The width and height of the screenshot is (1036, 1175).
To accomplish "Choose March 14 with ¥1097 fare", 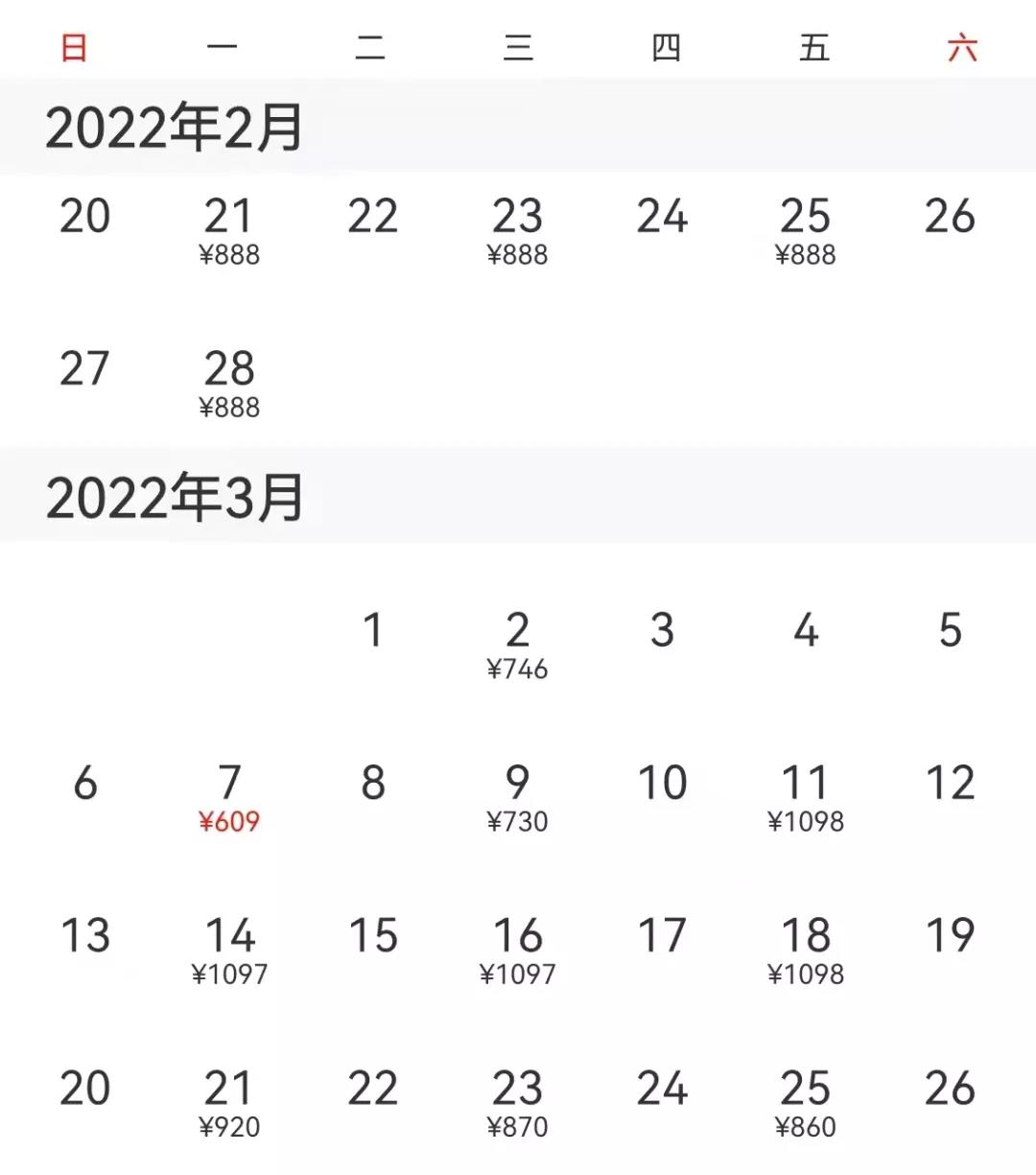I will tap(229, 950).
